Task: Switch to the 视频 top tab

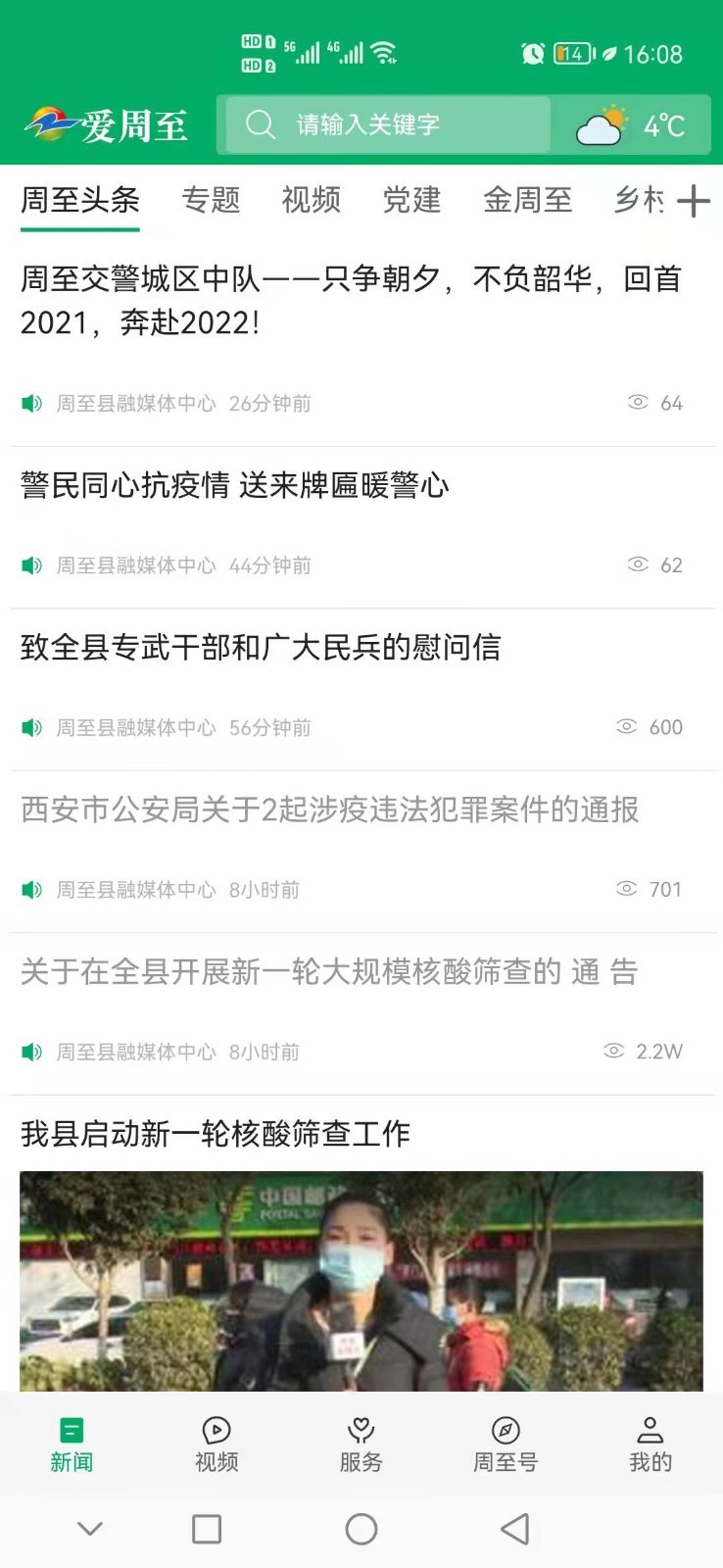Action: coord(311,200)
